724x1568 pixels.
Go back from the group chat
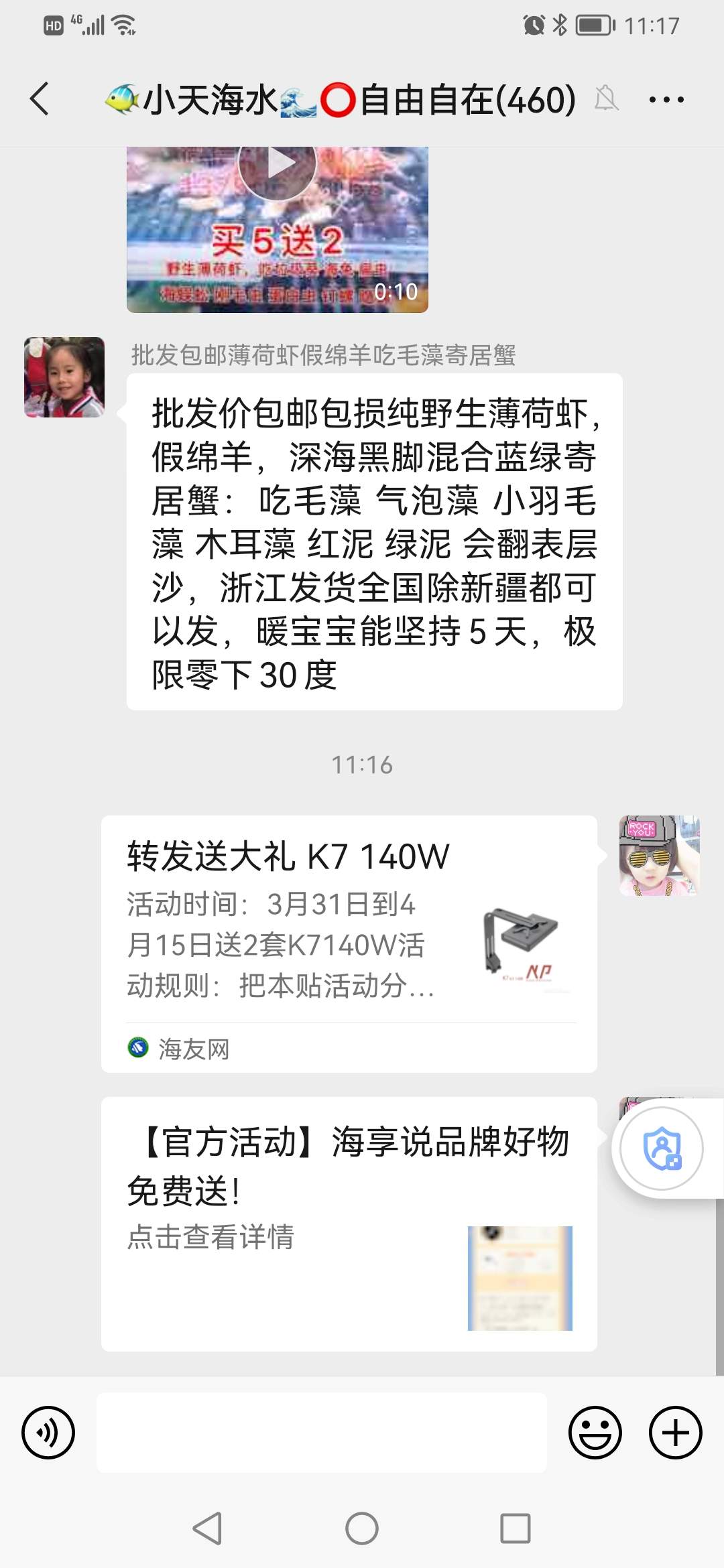point(40,99)
